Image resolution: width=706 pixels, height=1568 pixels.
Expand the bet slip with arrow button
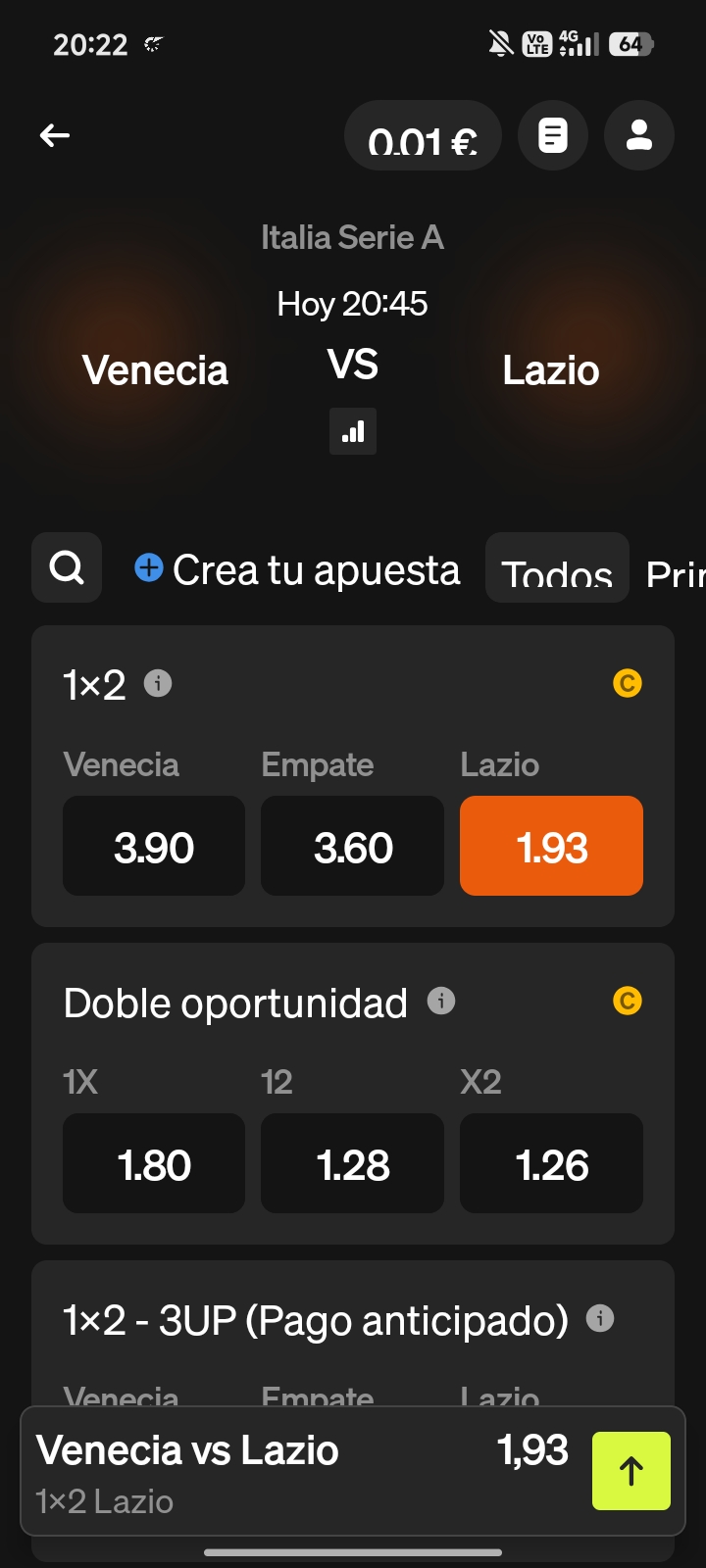[x=631, y=1470]
